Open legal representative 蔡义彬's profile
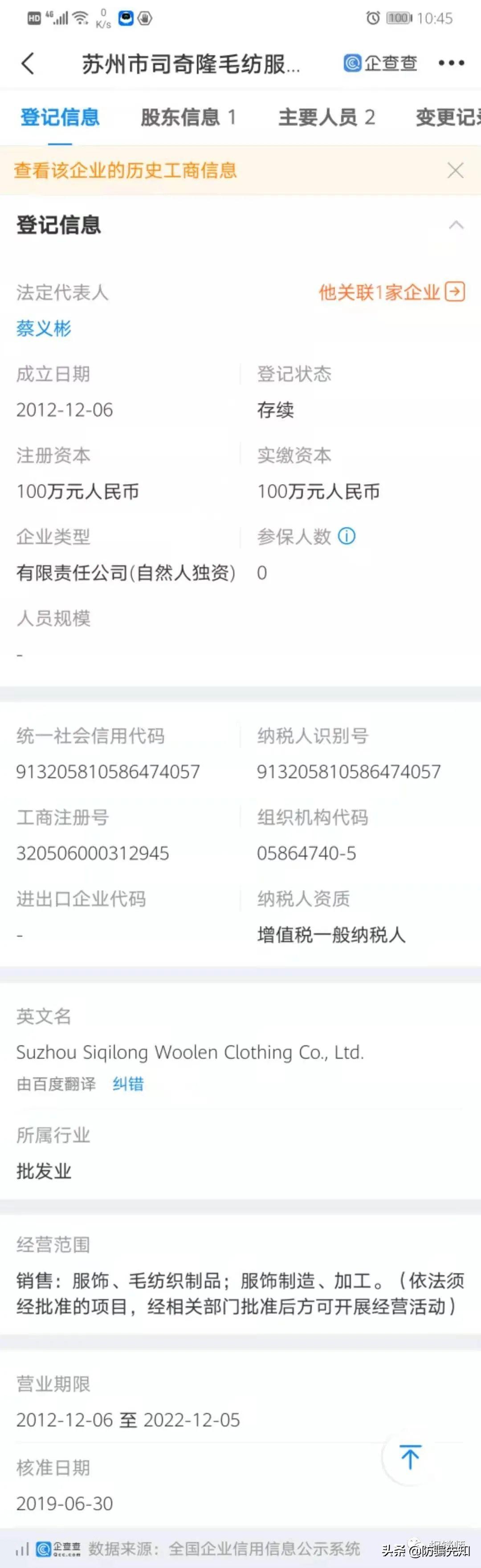 [x=44, y=329]
